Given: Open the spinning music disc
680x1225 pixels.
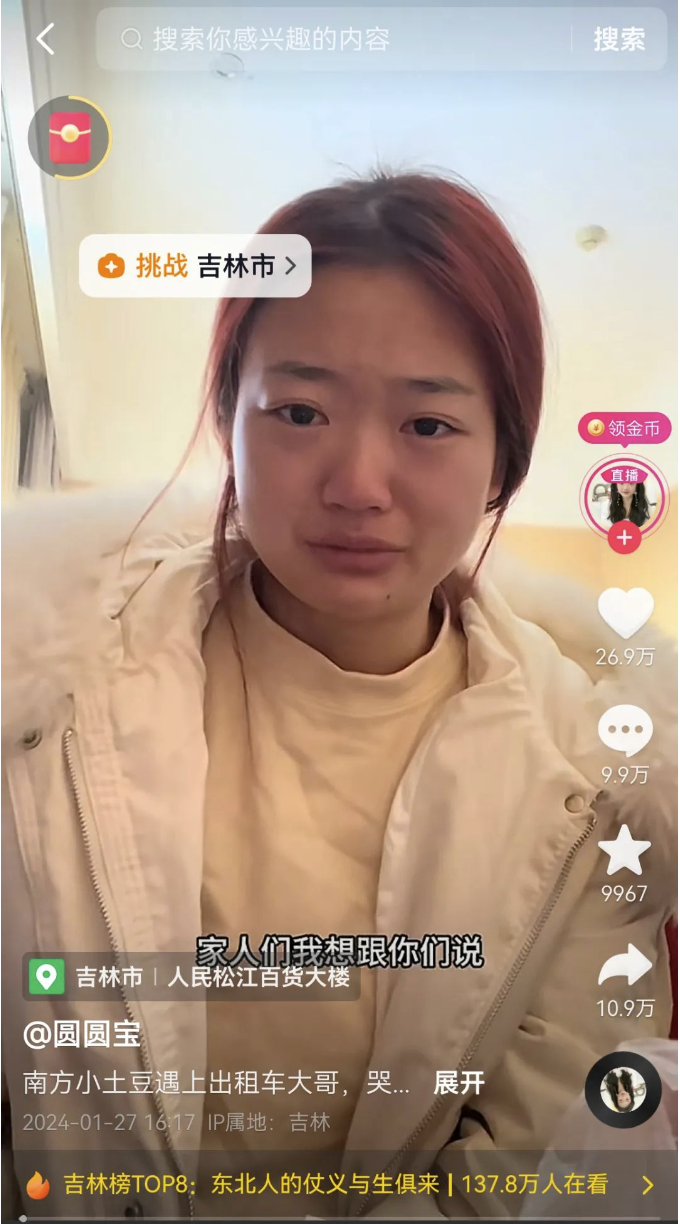Looking at the screenshot, I should (623, 1089).
